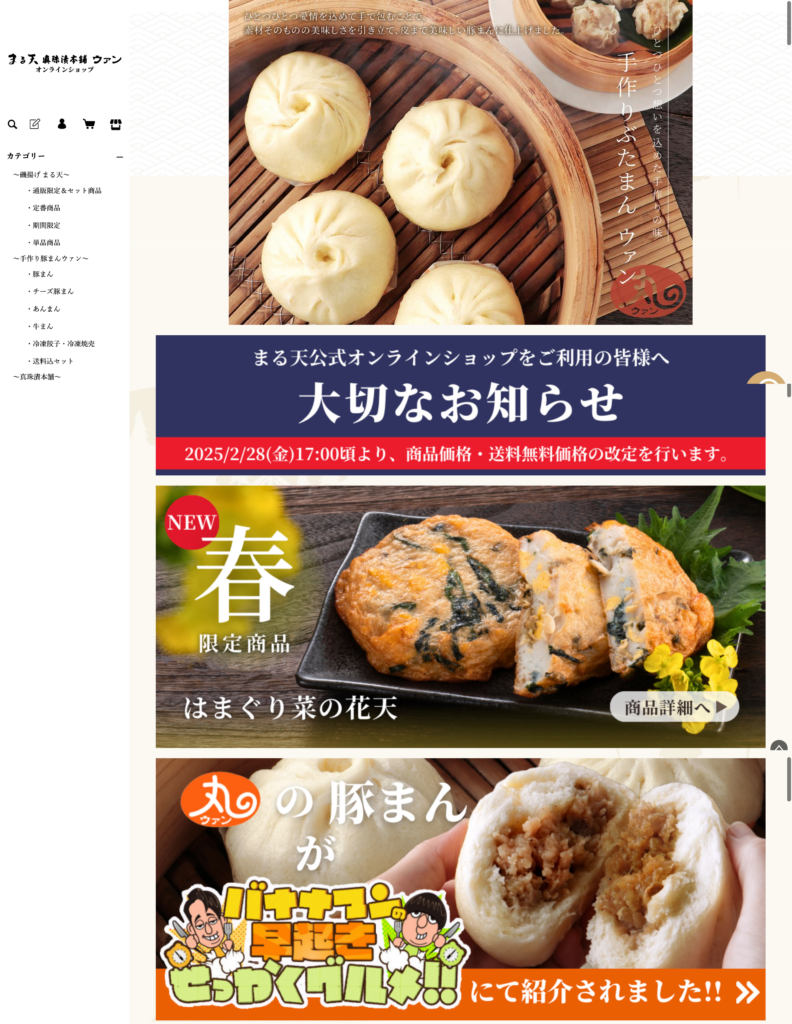Open チーズ豚まん category
Image resolution: width=792 pixels, height=1024 pixels.
tap(53, 291)
